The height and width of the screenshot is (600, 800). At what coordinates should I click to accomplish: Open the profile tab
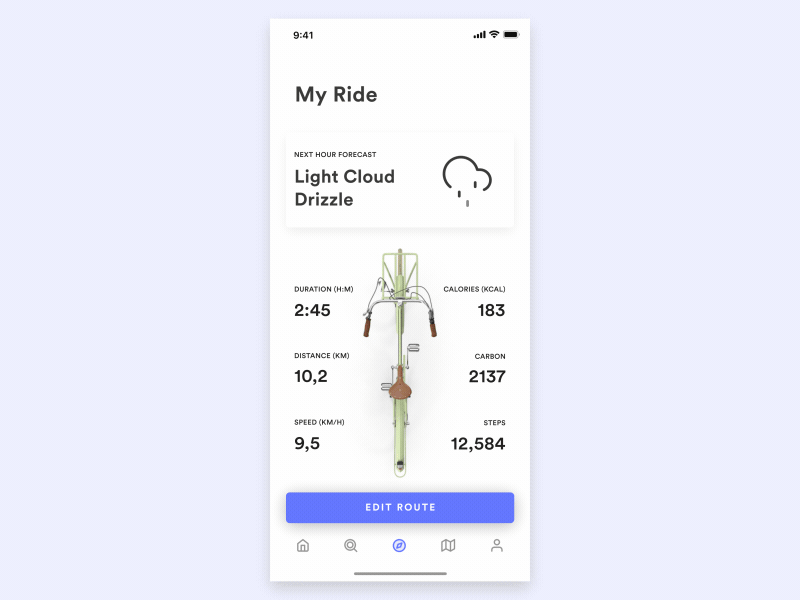[496, 546]
